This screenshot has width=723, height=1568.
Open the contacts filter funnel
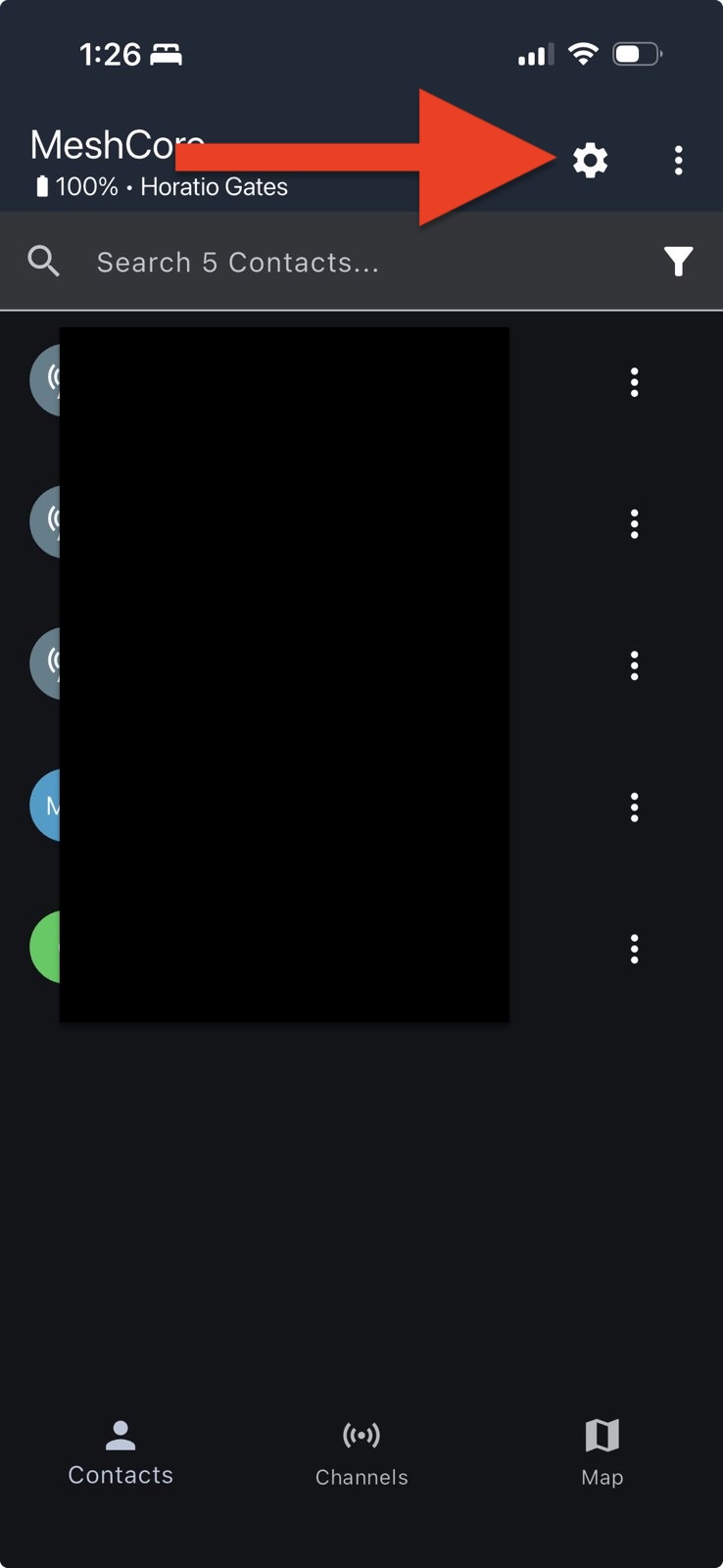[678, 261]
